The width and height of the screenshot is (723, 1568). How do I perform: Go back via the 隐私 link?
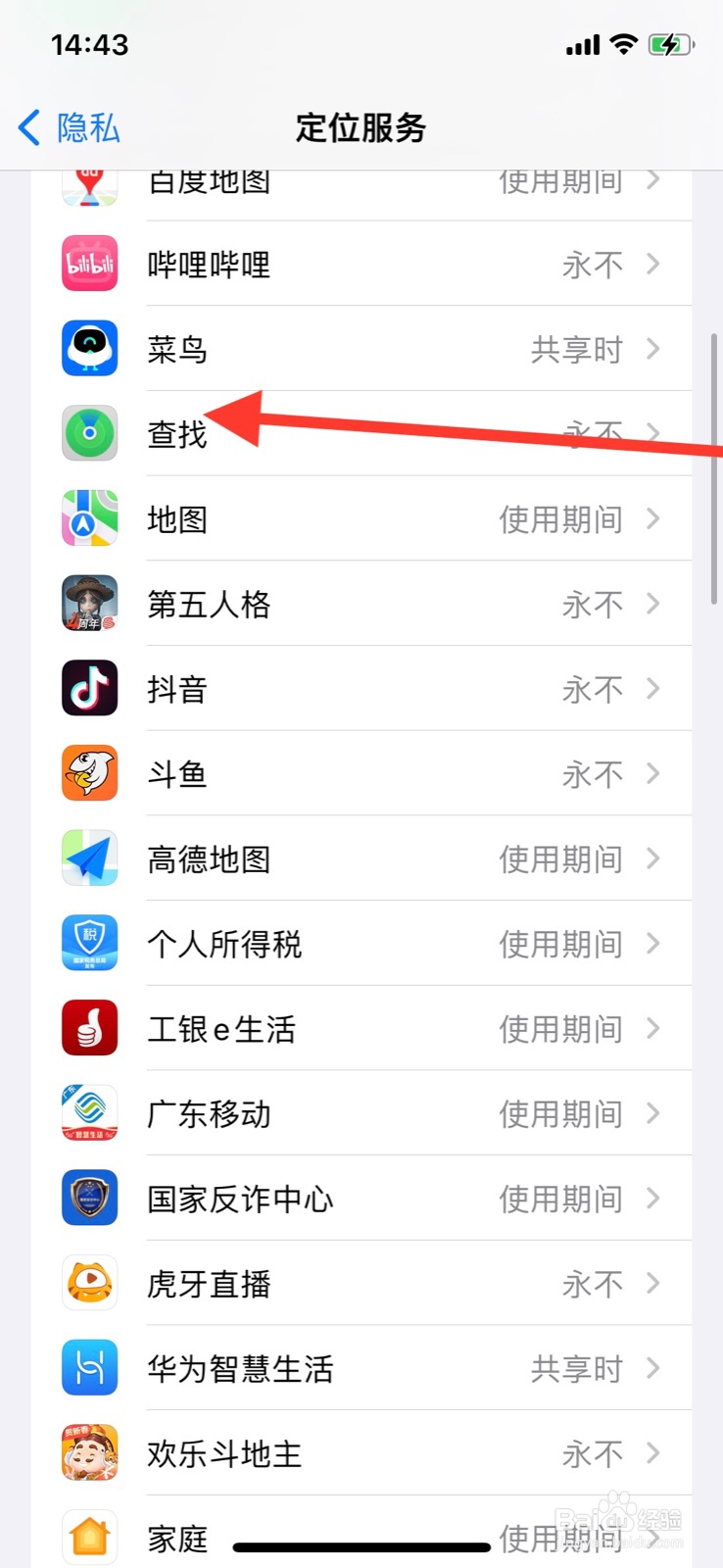tap(65, 127)
